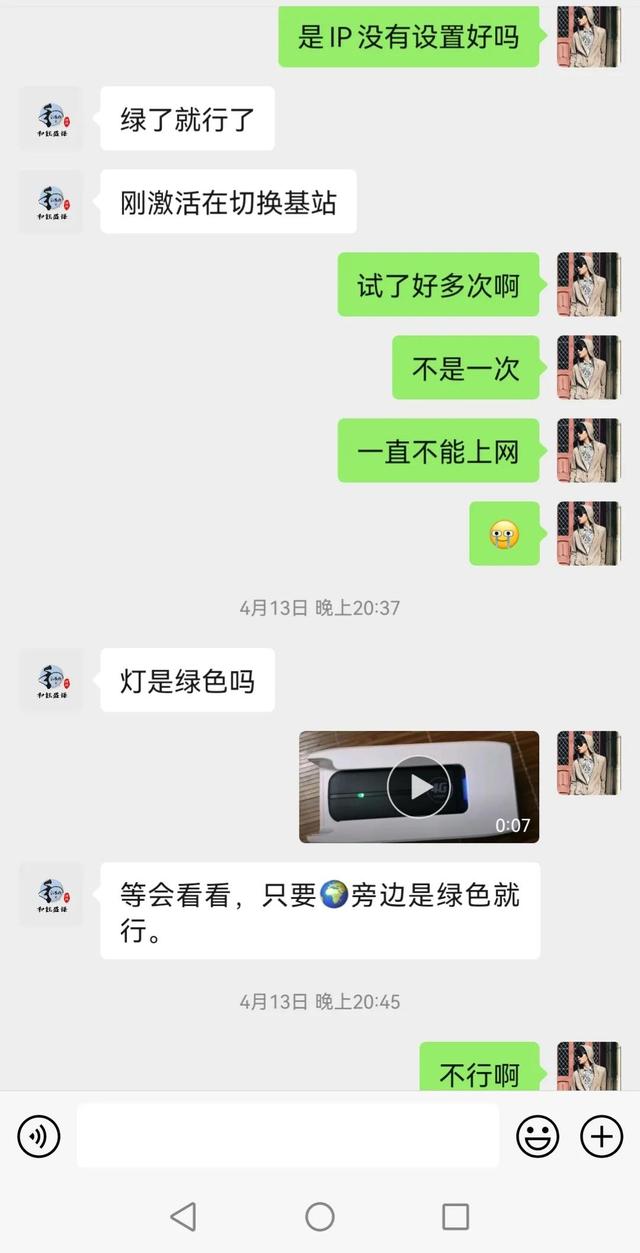Focus the message text field

(x=288, y=1136)
